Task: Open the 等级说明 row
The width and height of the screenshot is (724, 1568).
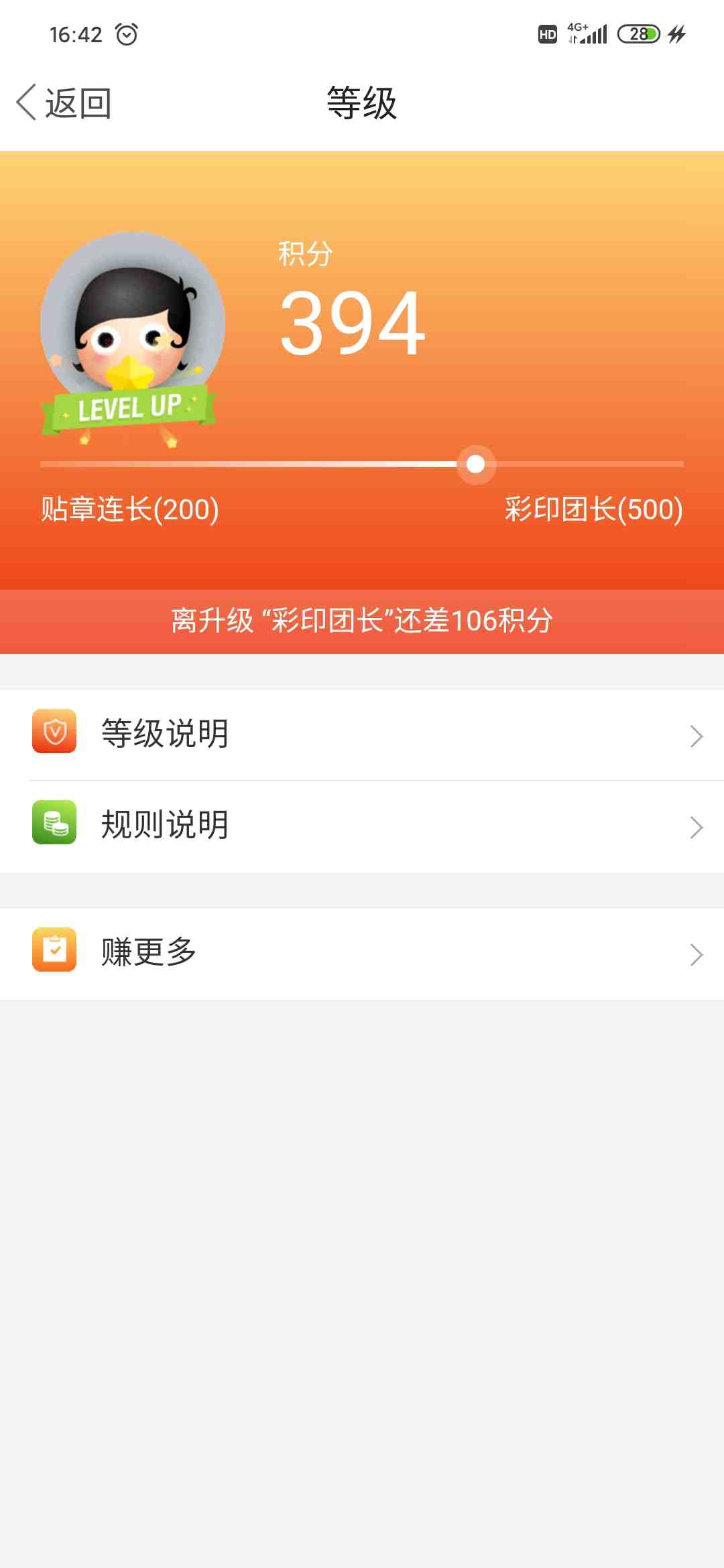Action: coord(362,734)
